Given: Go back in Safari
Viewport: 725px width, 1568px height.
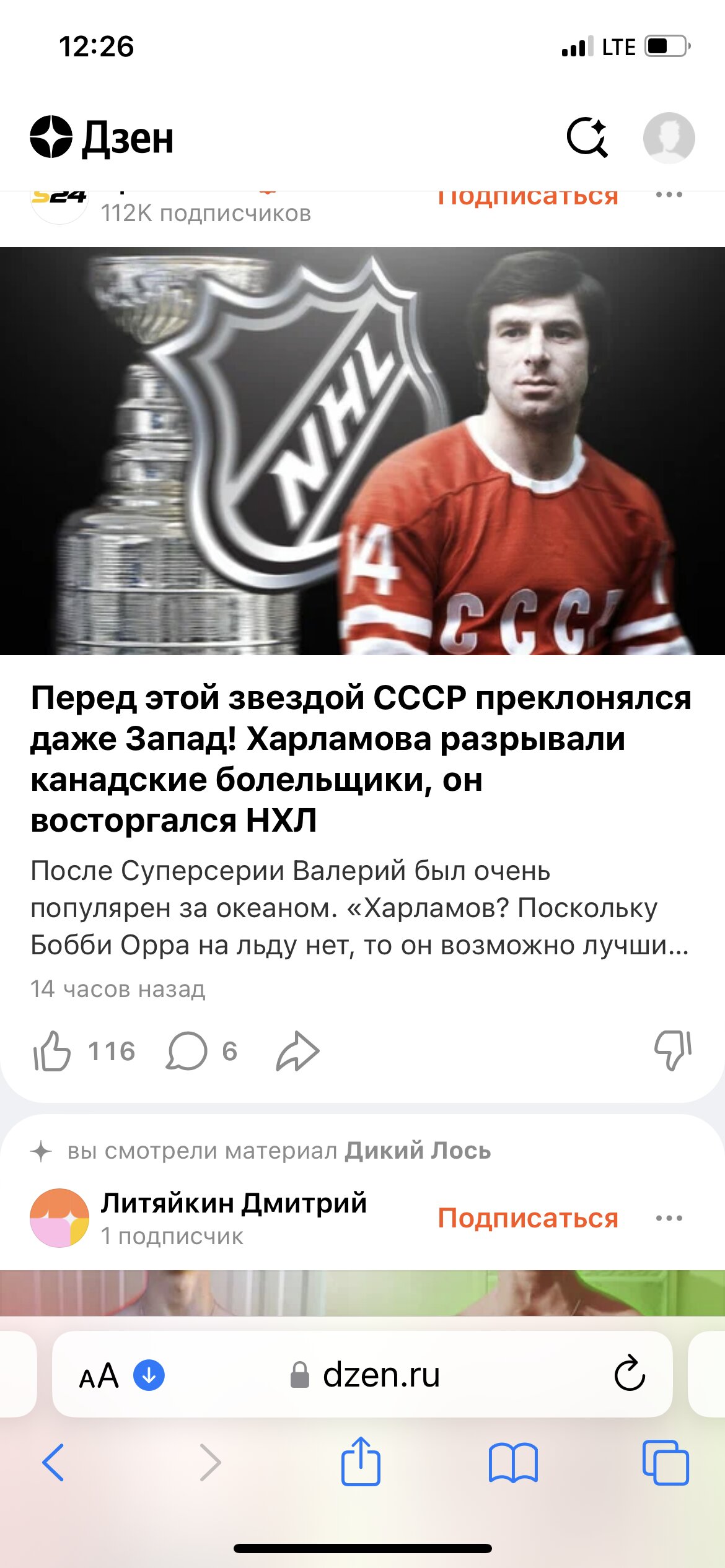Looking at the screenshot, I should click(x=53, y=1463).
